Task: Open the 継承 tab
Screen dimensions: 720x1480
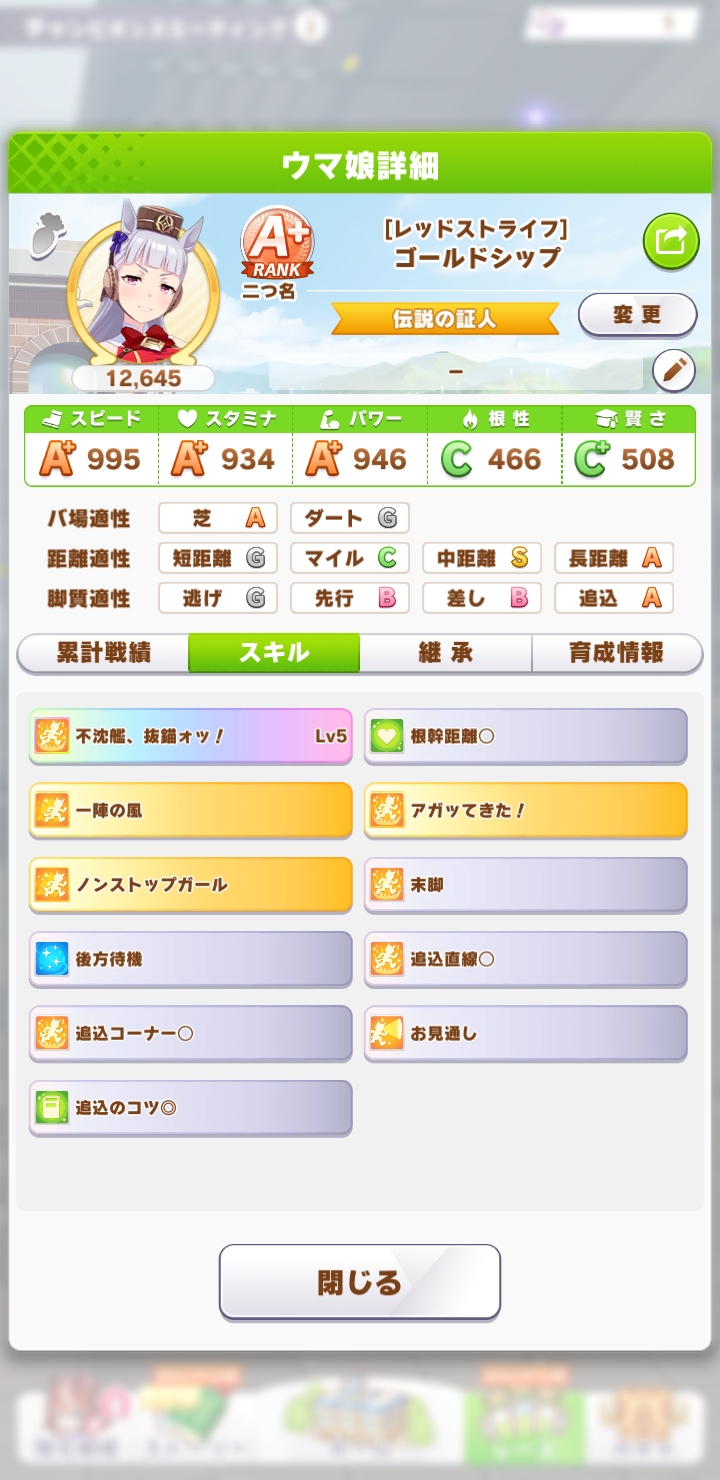Action: [445, 653]
